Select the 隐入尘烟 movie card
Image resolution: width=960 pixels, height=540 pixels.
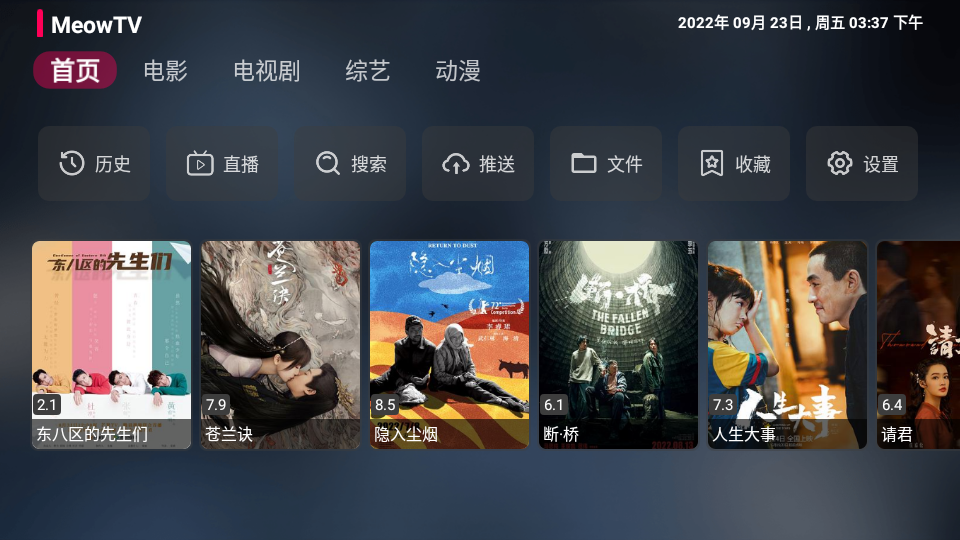[x=449, y=344]
